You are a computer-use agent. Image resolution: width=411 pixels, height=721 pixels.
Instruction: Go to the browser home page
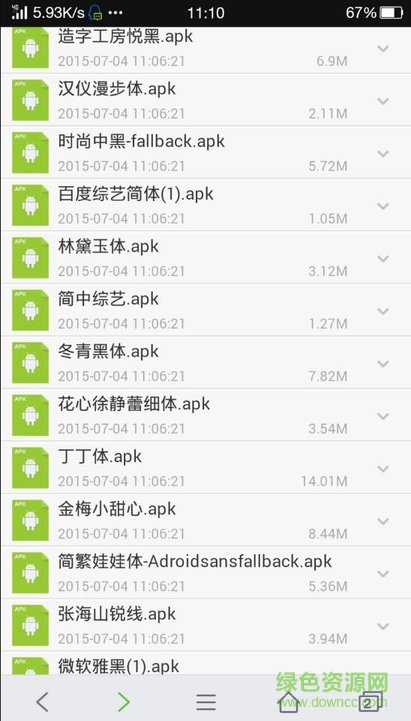click(x=288, y=702)
